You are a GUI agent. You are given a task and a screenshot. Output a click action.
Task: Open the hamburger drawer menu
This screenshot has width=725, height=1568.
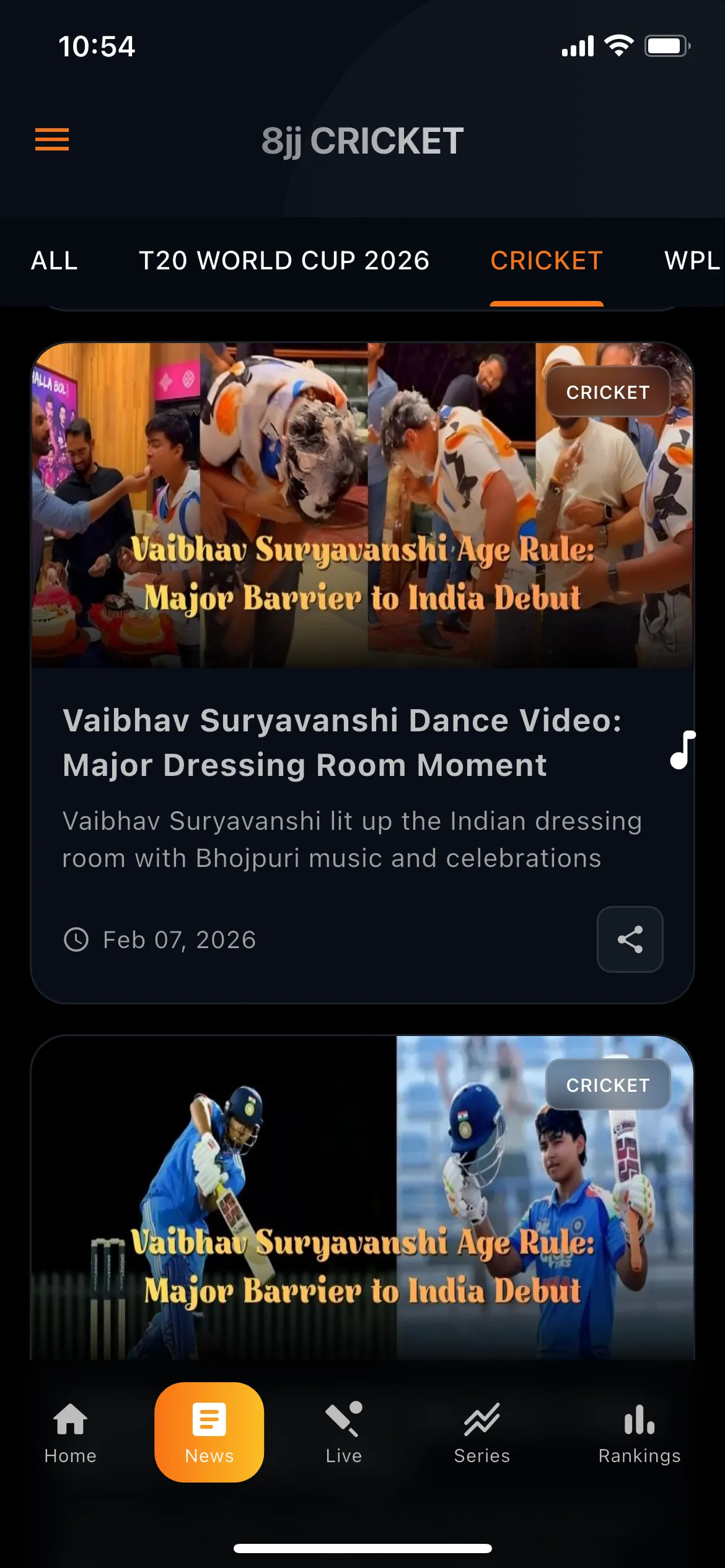(52, 139)
